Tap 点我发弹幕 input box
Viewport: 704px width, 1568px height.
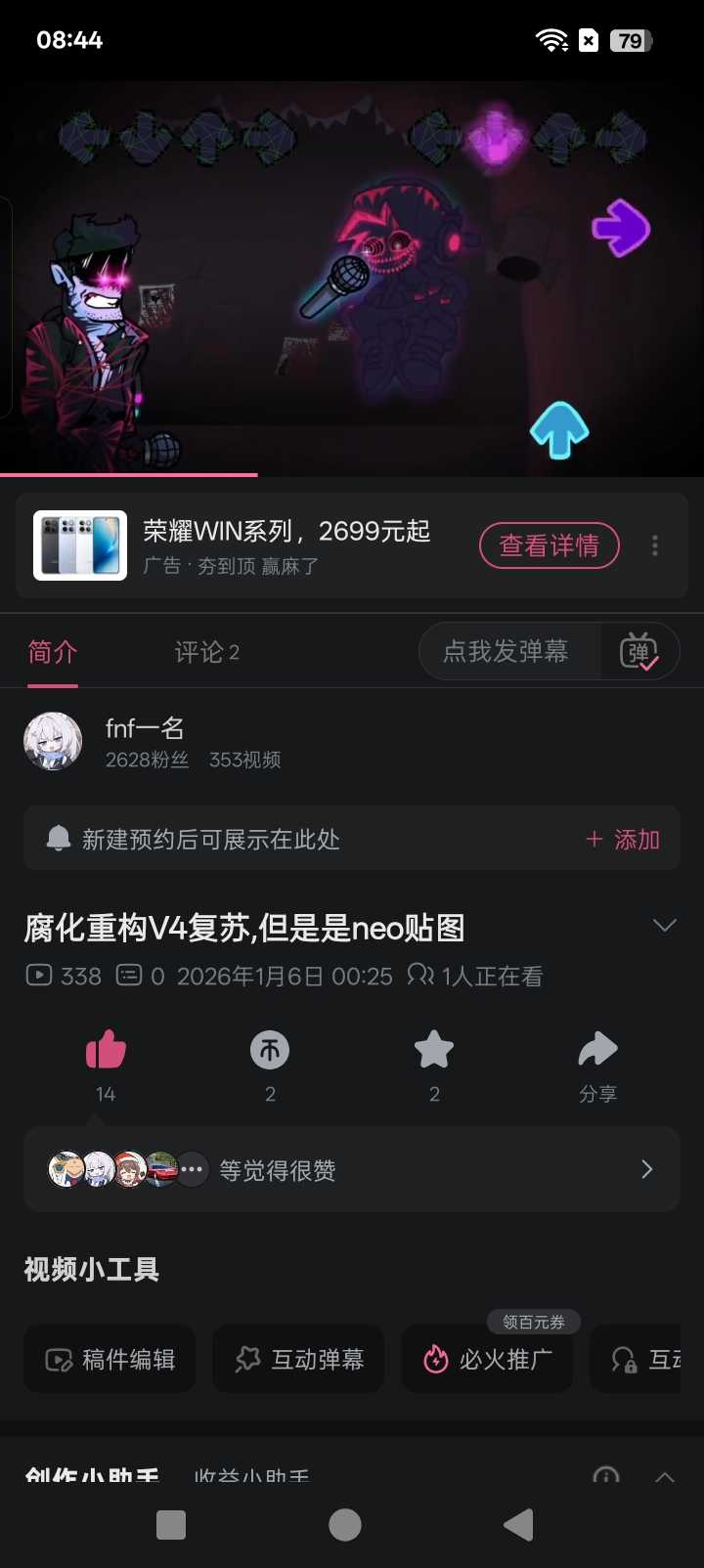[x=506, y=652]
